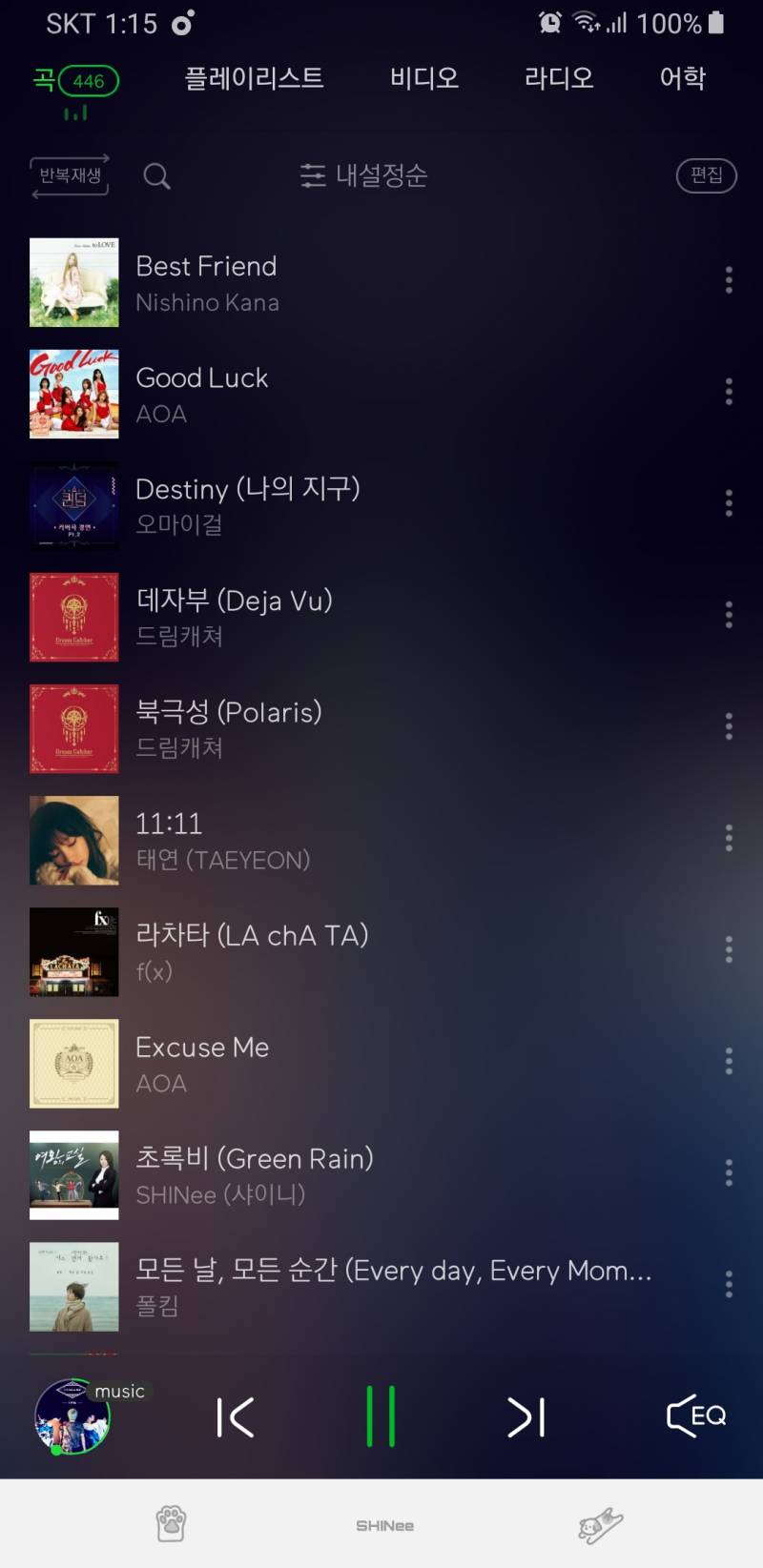Screen dimensions: 763x1568
Task: Pause the current song
Action: tap(381, 1417)
